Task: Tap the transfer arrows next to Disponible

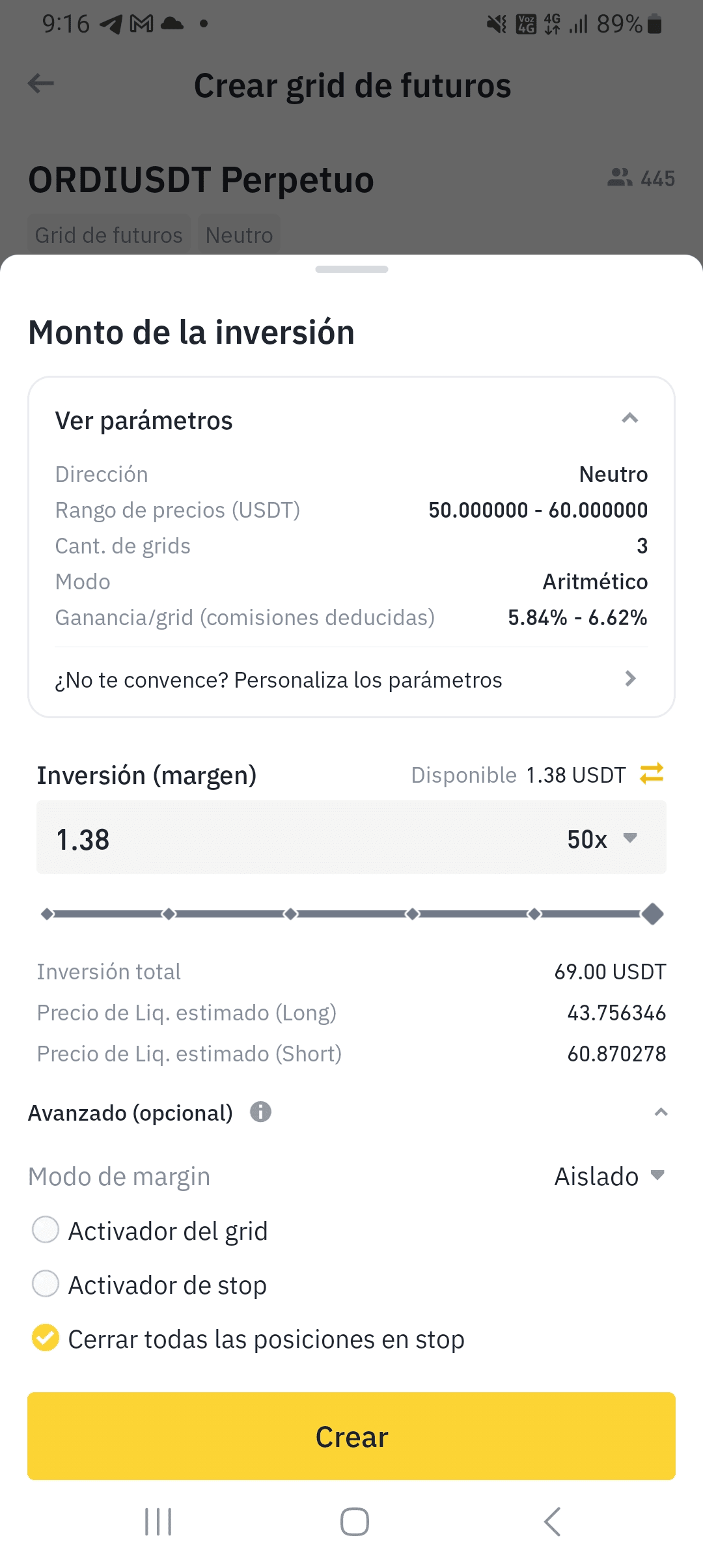Action: [651, 774]
